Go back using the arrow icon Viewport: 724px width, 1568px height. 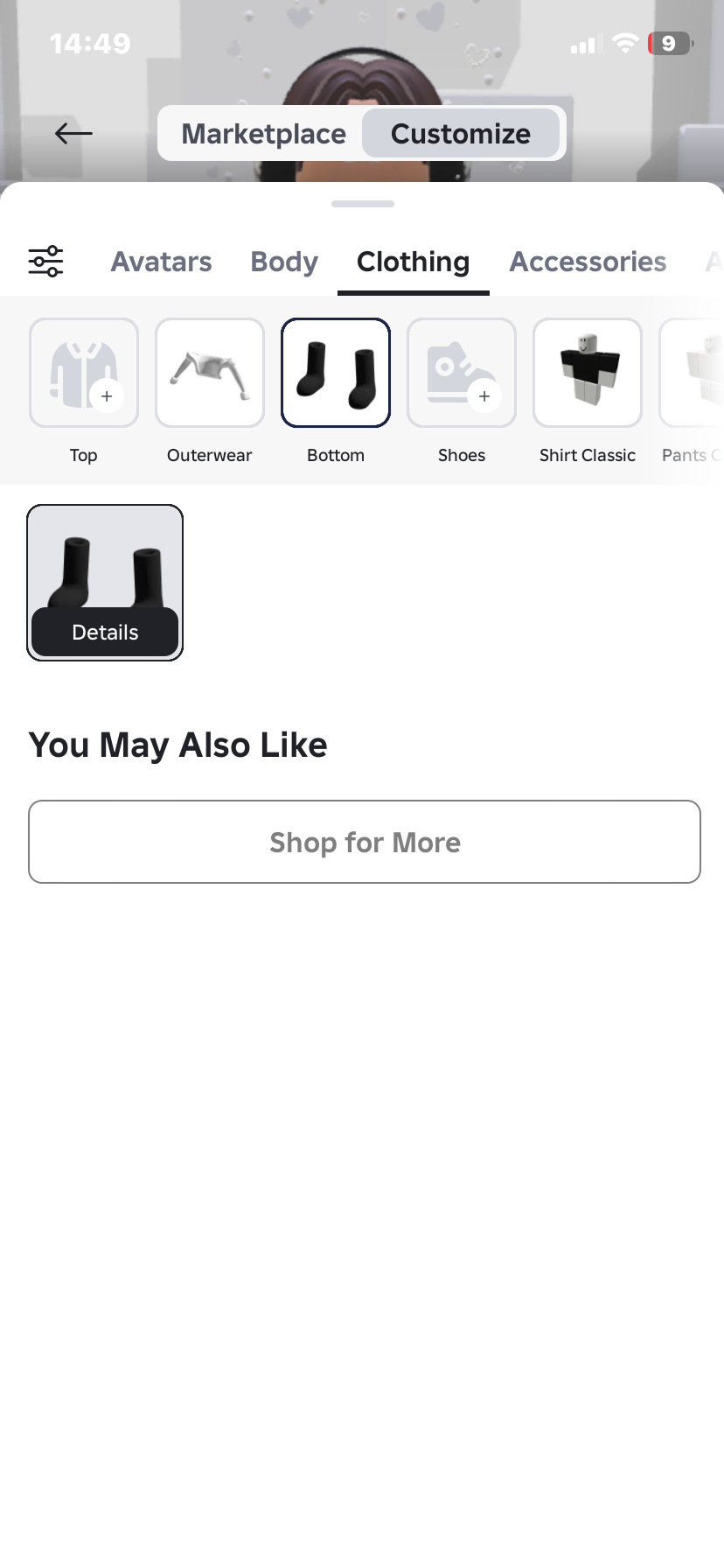pos(73,133)
